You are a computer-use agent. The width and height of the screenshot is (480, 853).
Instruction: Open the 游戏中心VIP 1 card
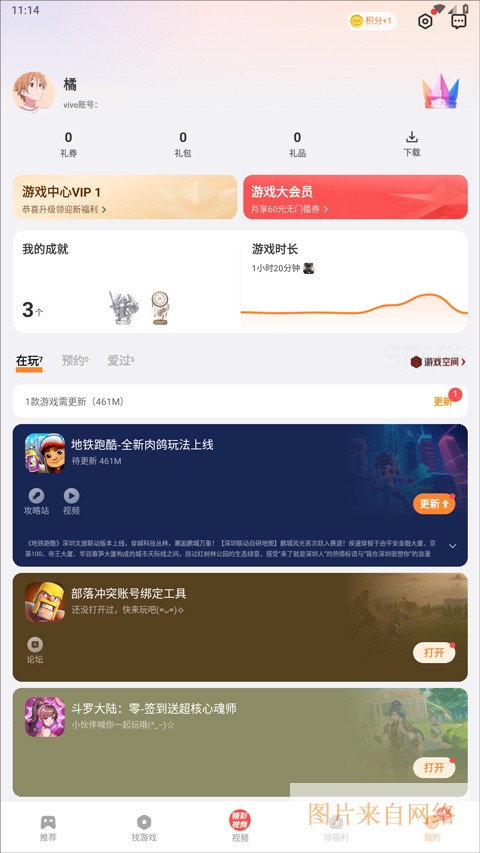tap(125, 197)
